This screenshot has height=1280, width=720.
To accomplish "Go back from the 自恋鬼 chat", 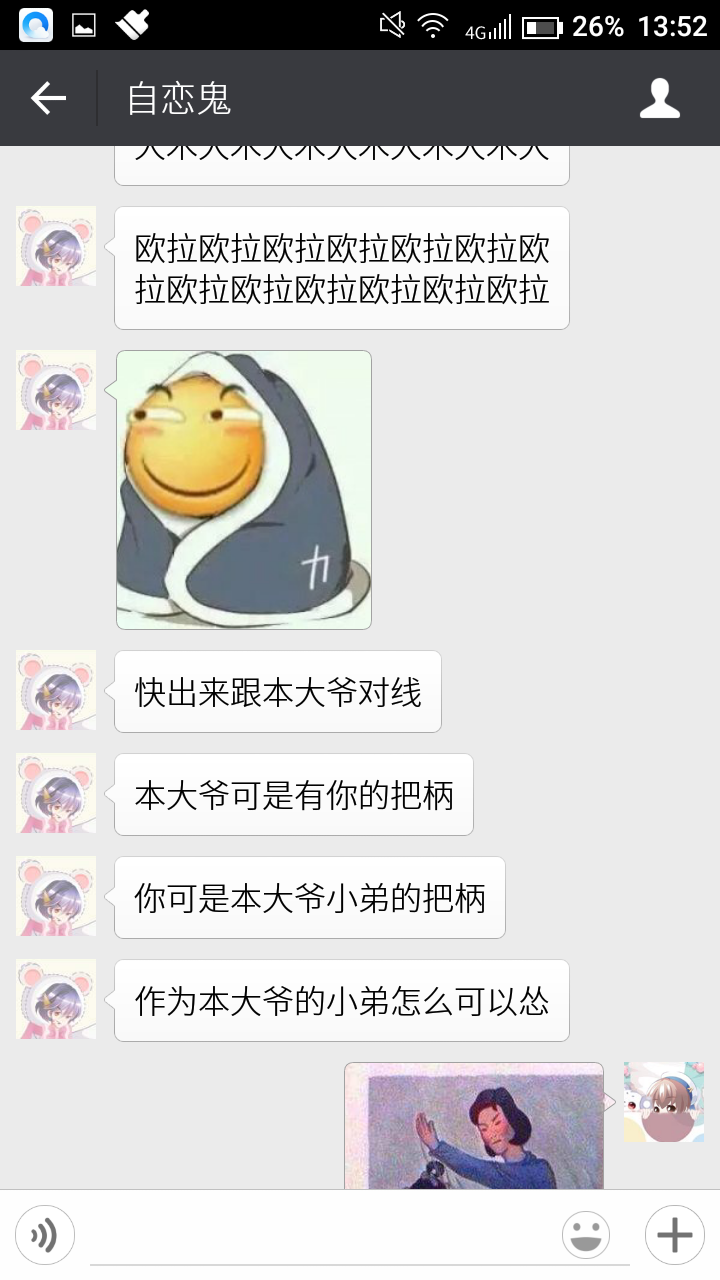I will click(48, 98).
